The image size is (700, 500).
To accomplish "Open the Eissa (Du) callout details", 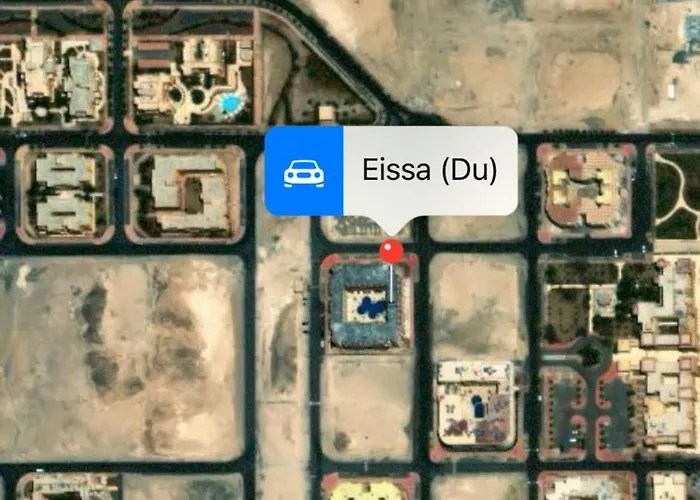I will tap(429, 171).
